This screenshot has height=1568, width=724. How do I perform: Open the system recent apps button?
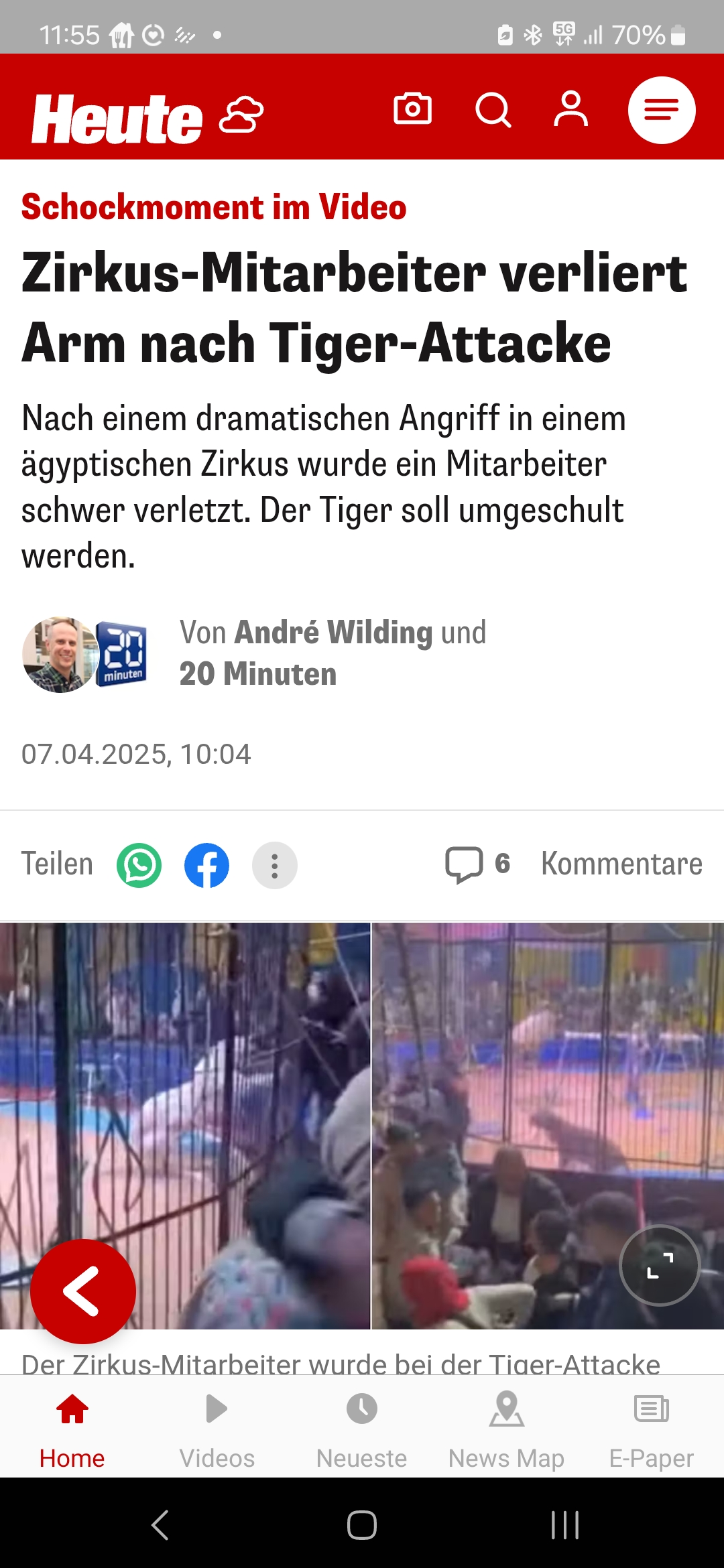coord(564,1525)
